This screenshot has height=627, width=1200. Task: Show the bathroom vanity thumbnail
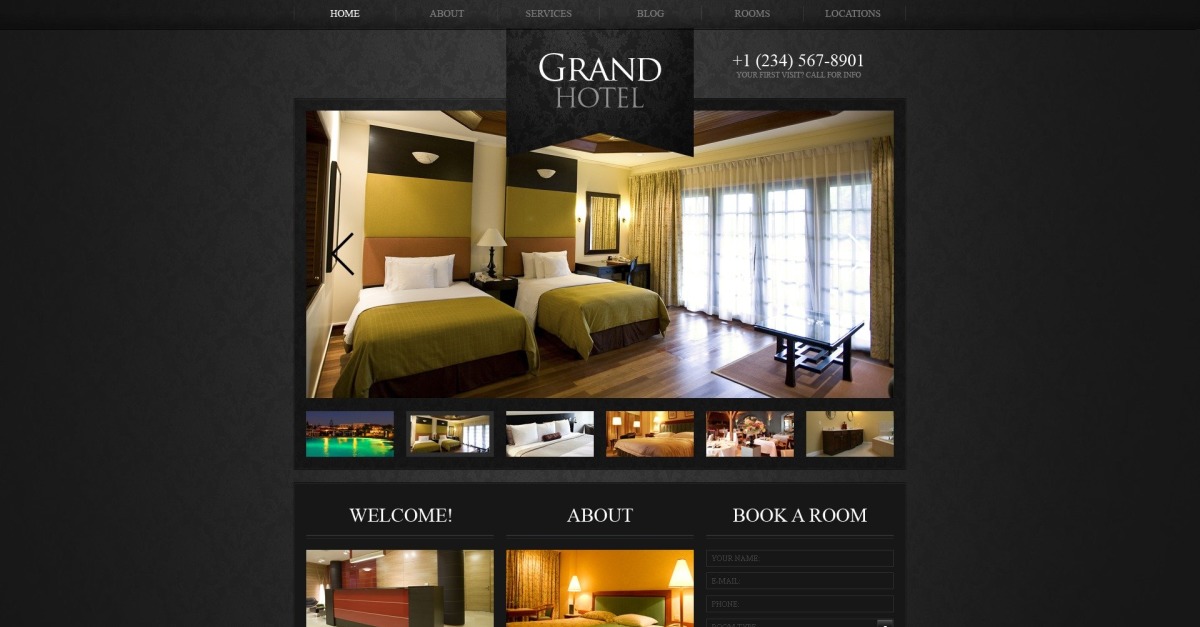tap(850, 434)
